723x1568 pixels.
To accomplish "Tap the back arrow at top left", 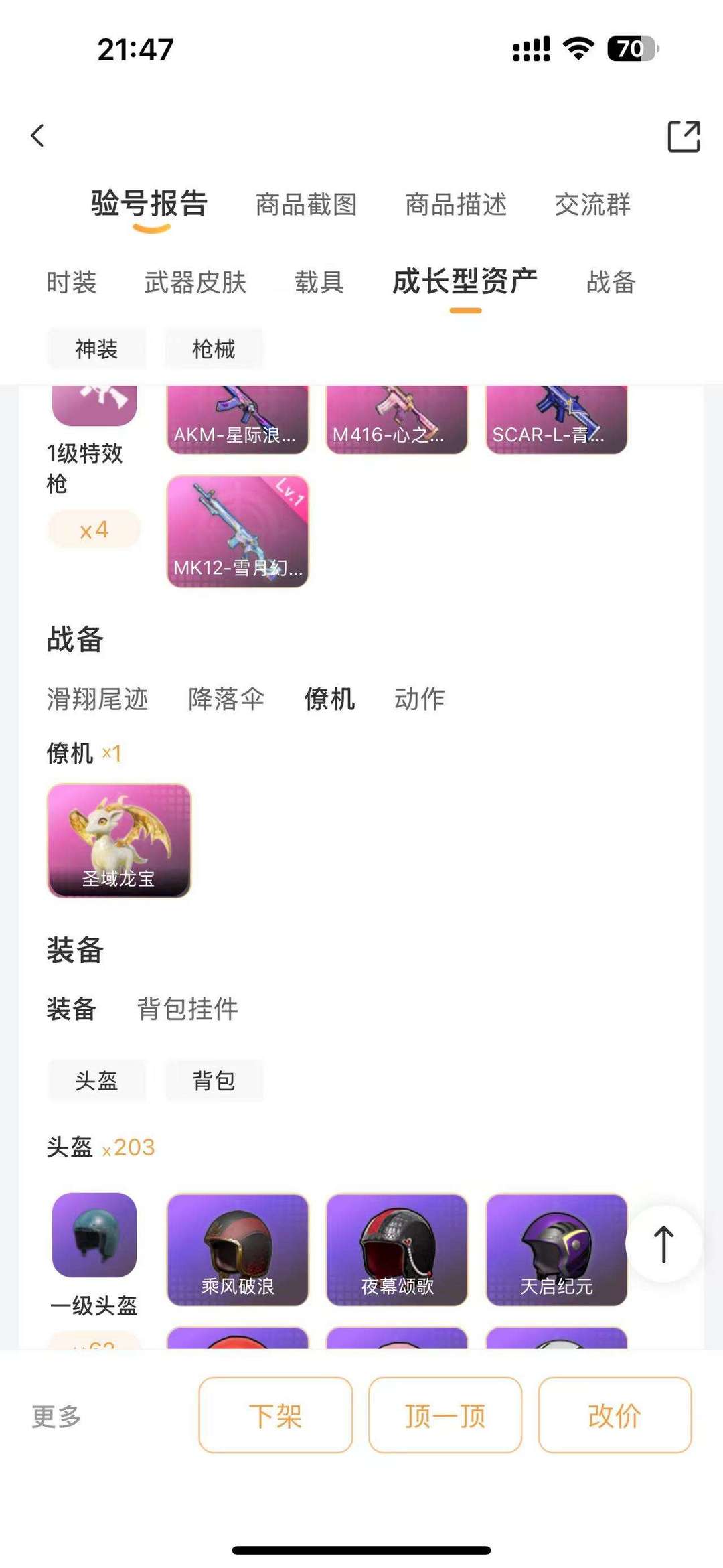I will (x=37, y=136).
